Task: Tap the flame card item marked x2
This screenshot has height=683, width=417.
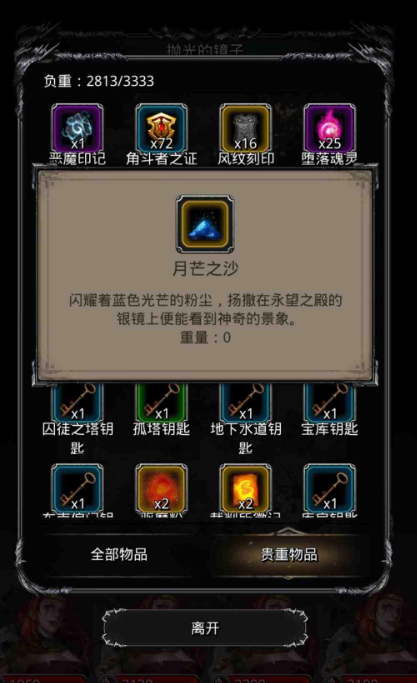Action: (x=245, y=489)
